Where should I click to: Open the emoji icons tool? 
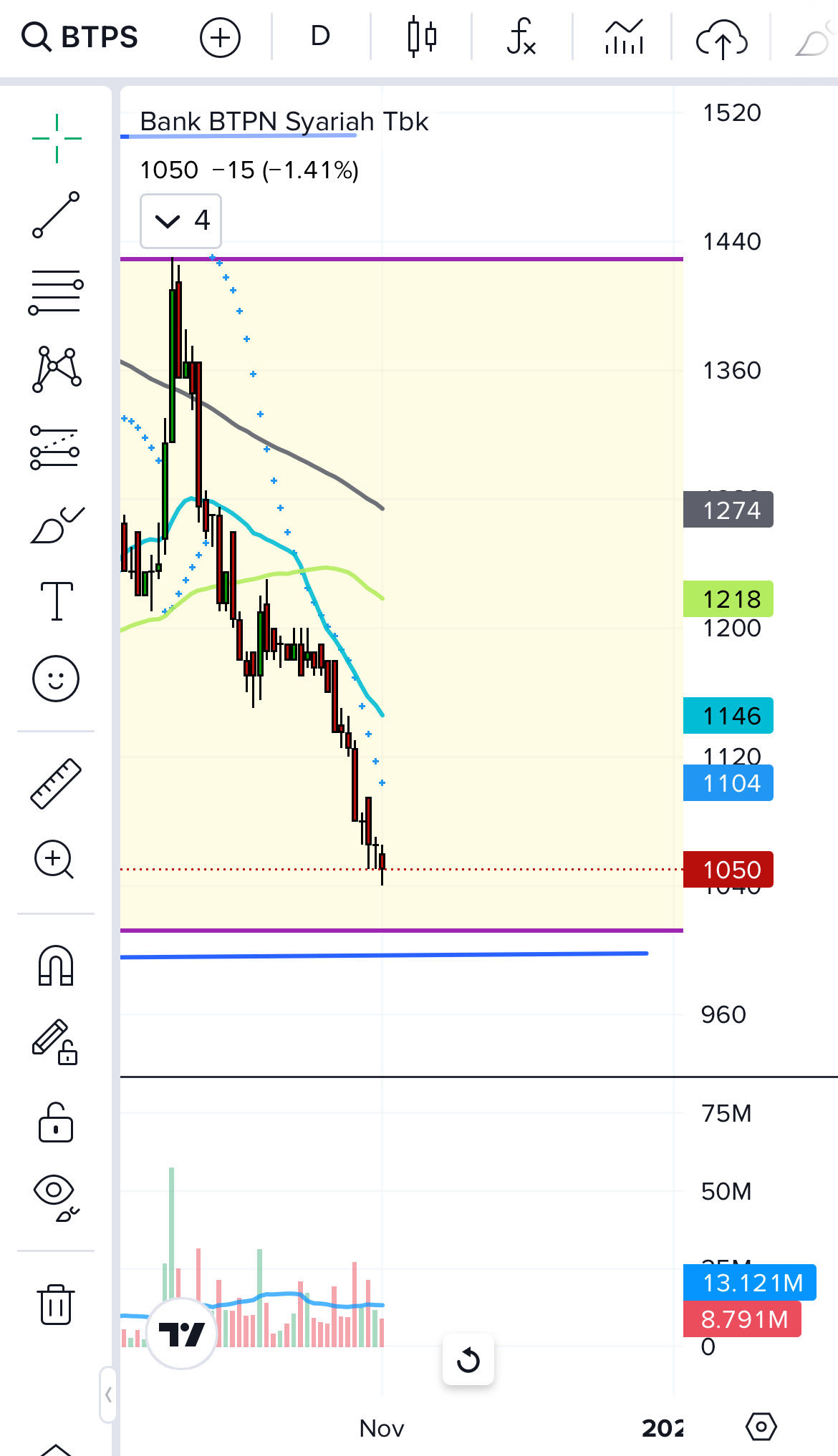point(56,678)
